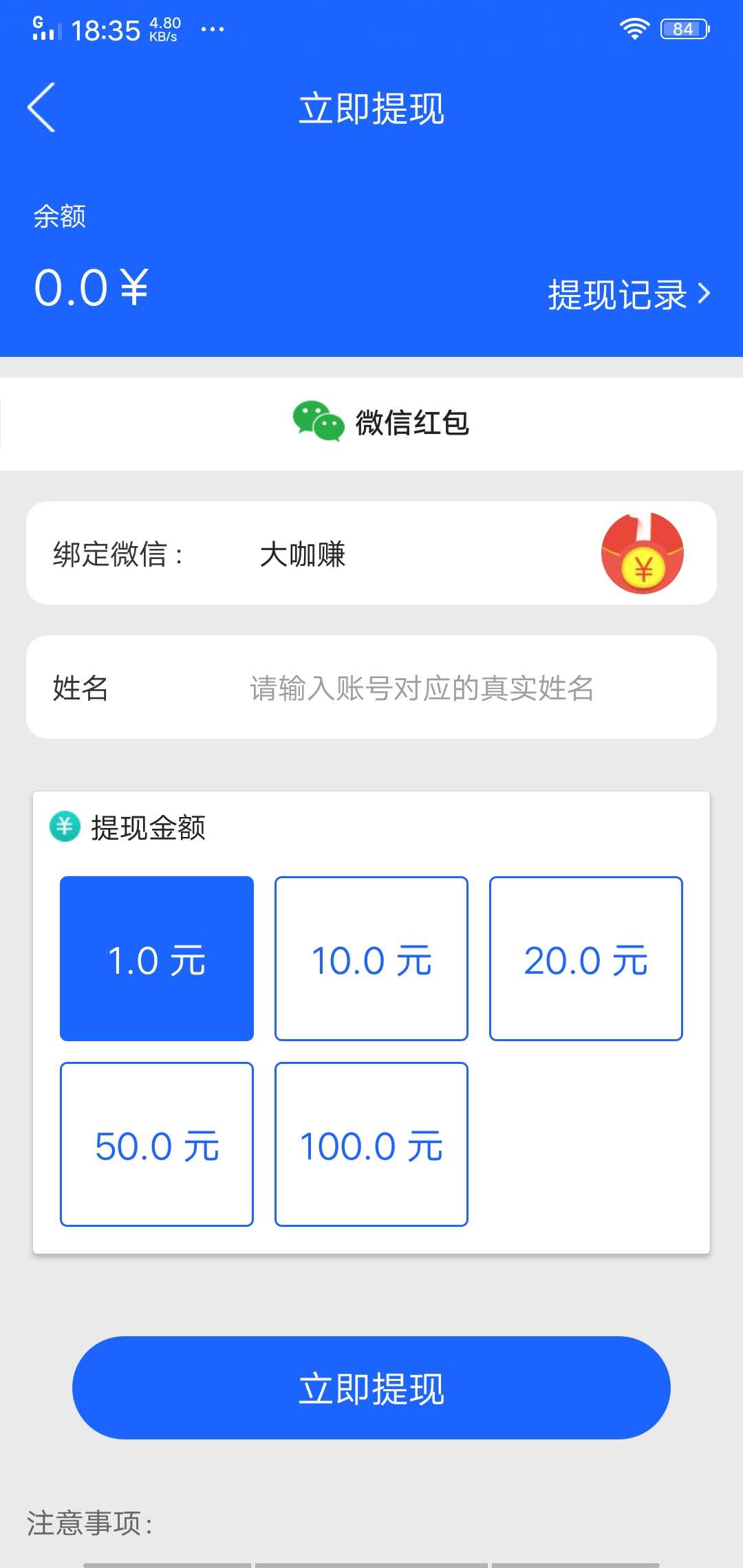This screenshot has height=1568, width=743.
Task: Open 提现记录 via the chevron
Action: click(618, 293)
